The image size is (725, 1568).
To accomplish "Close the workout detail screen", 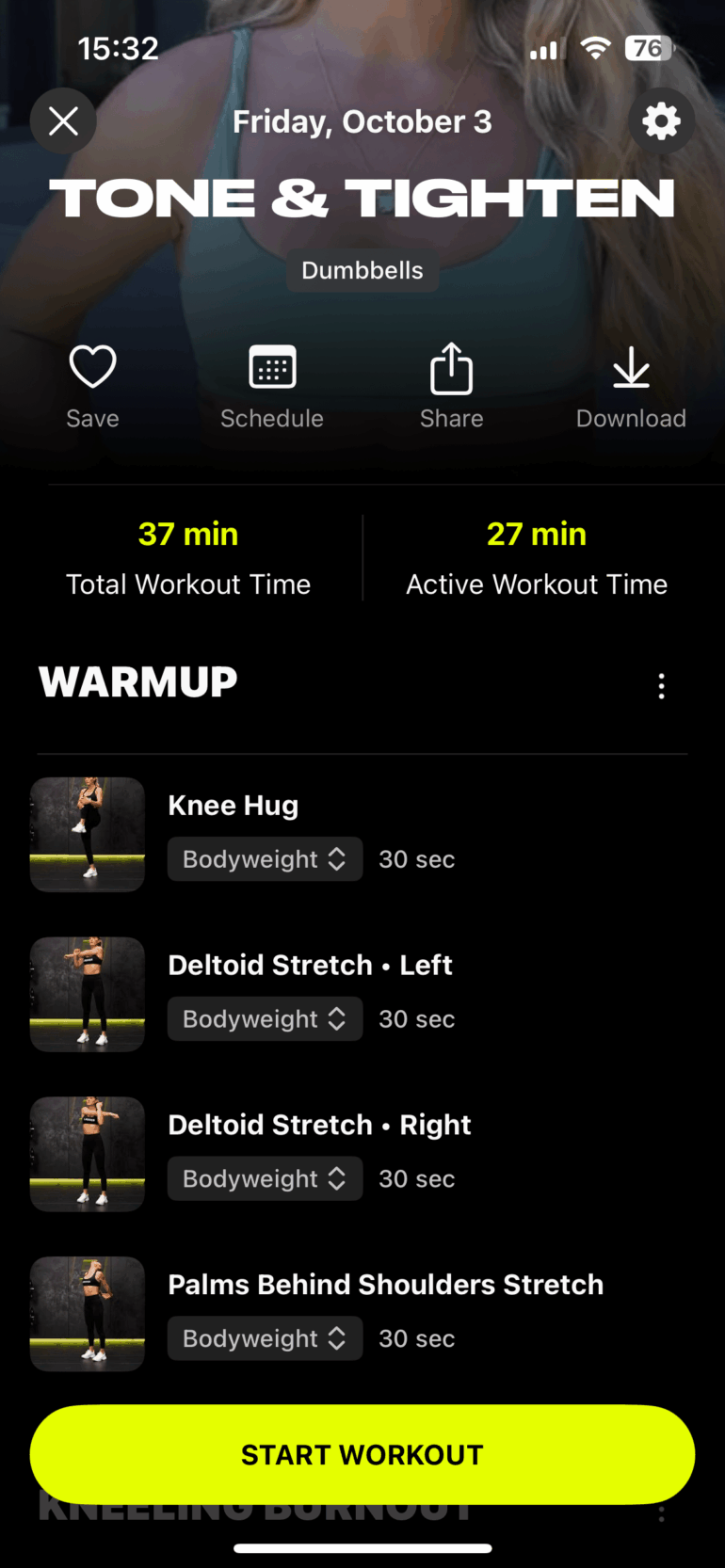I will click(x=63, y=120).
